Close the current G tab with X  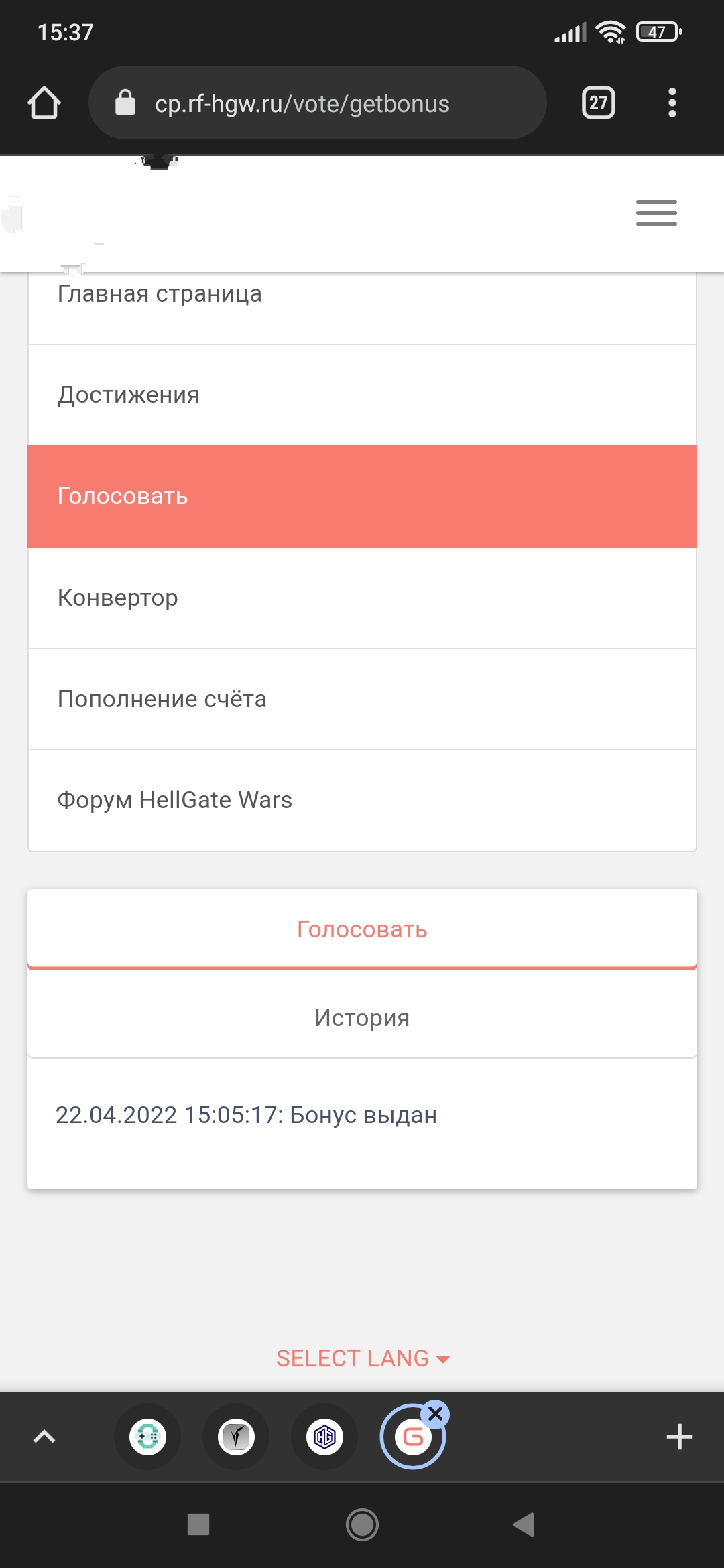point(436,1414)
